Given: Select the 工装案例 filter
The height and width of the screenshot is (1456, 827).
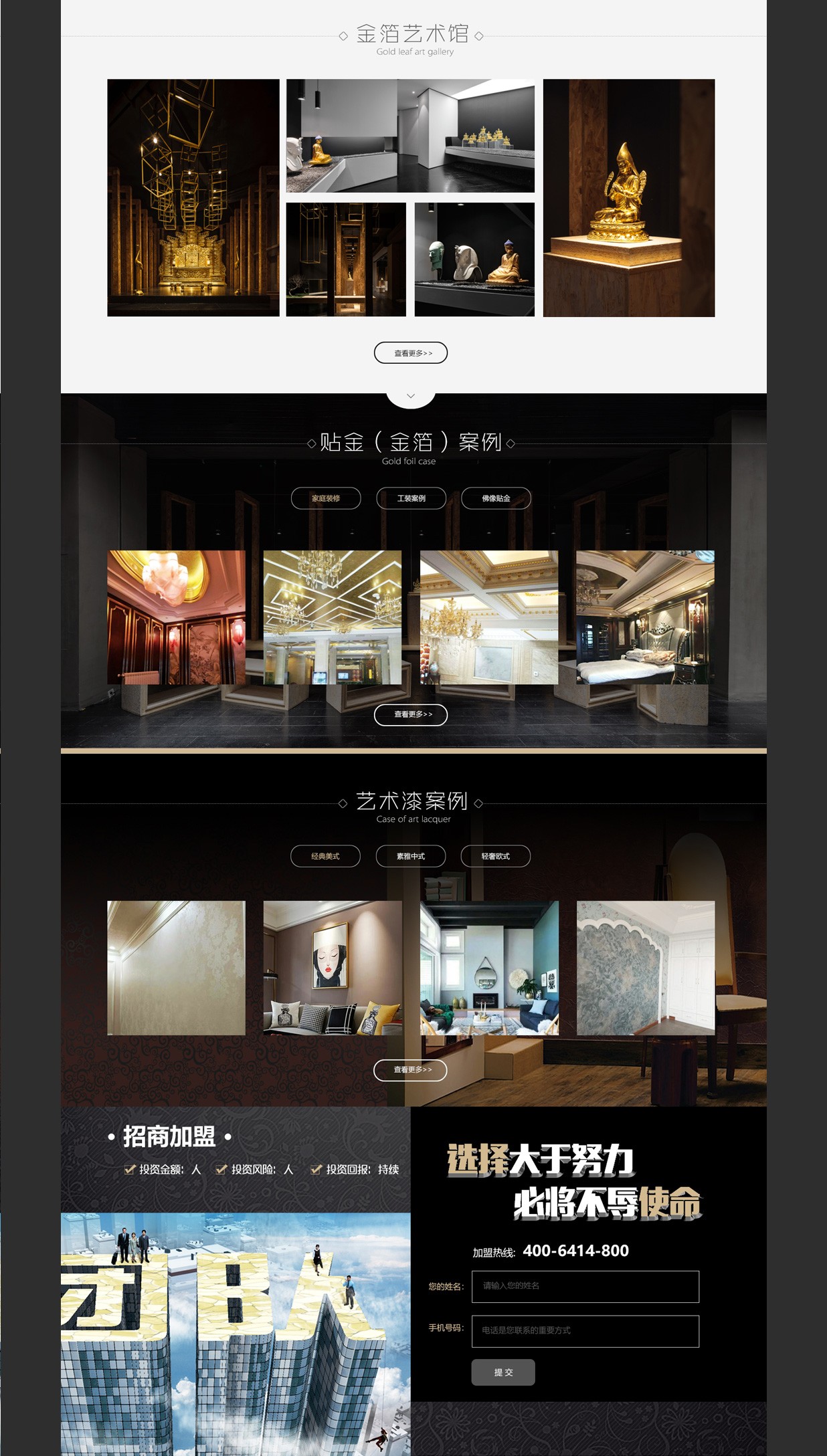Looking at the screenshot, I should click(x=411, y=498).
